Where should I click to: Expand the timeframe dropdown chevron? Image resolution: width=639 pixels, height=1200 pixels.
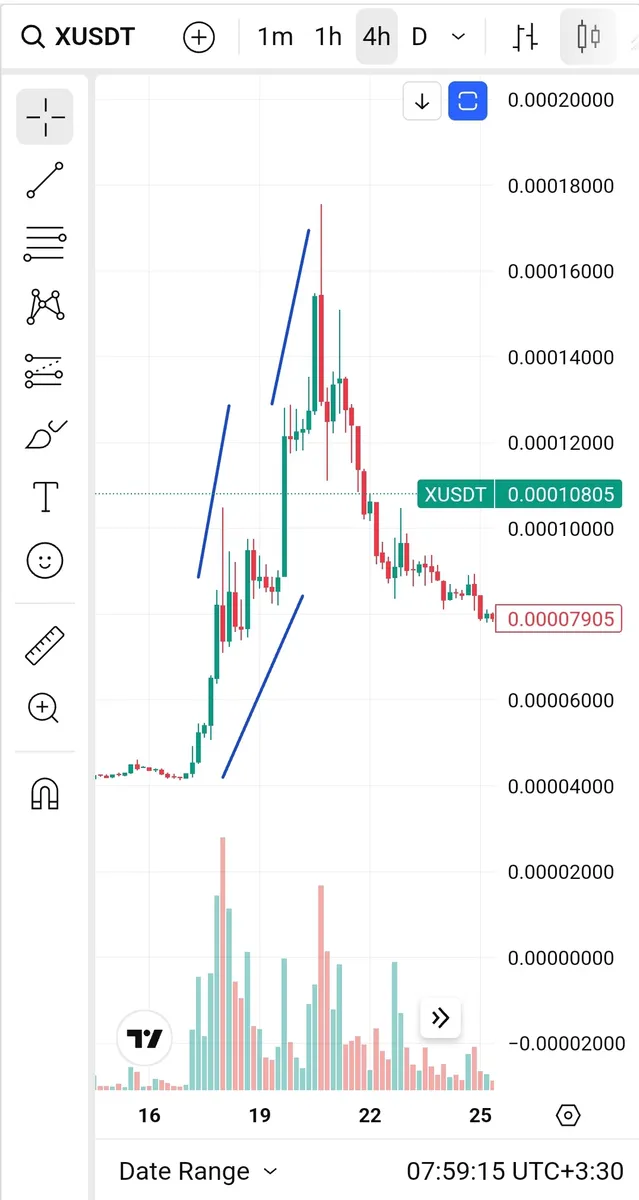[x=459, y=37]
